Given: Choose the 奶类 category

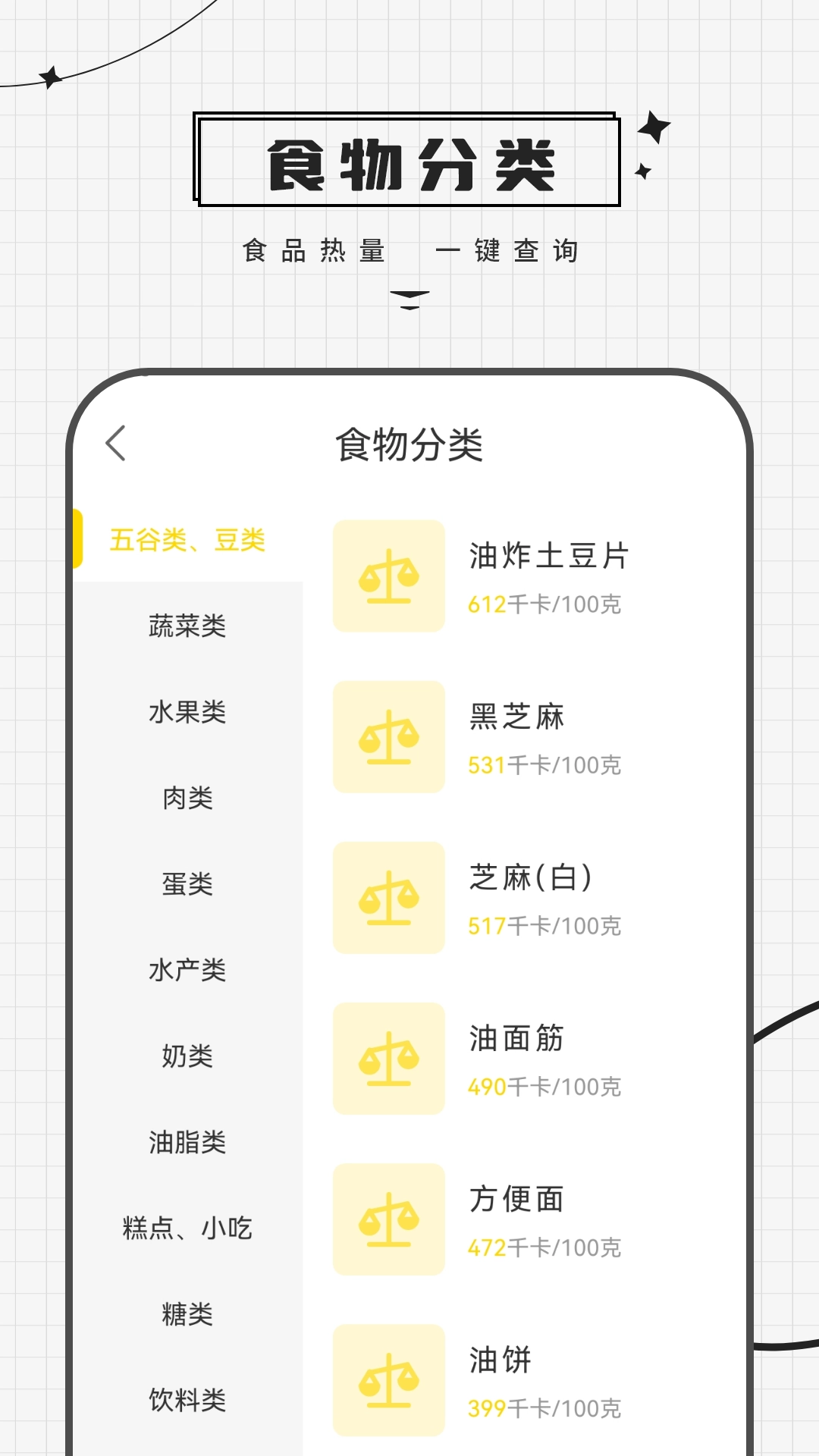Looking at the screenshot, I should (x=187, y=1055).
